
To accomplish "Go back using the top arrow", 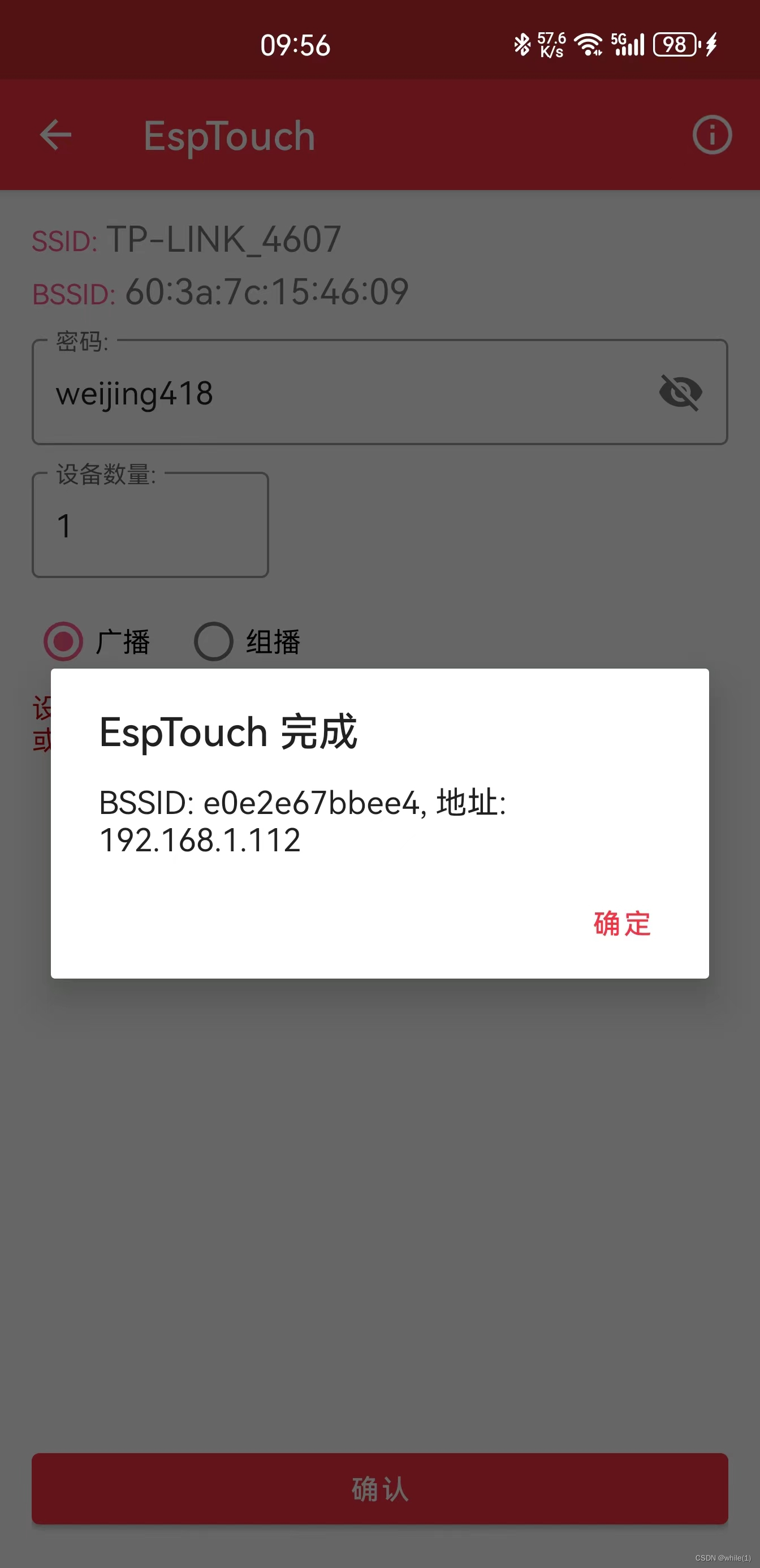I will tap(55, 135).
